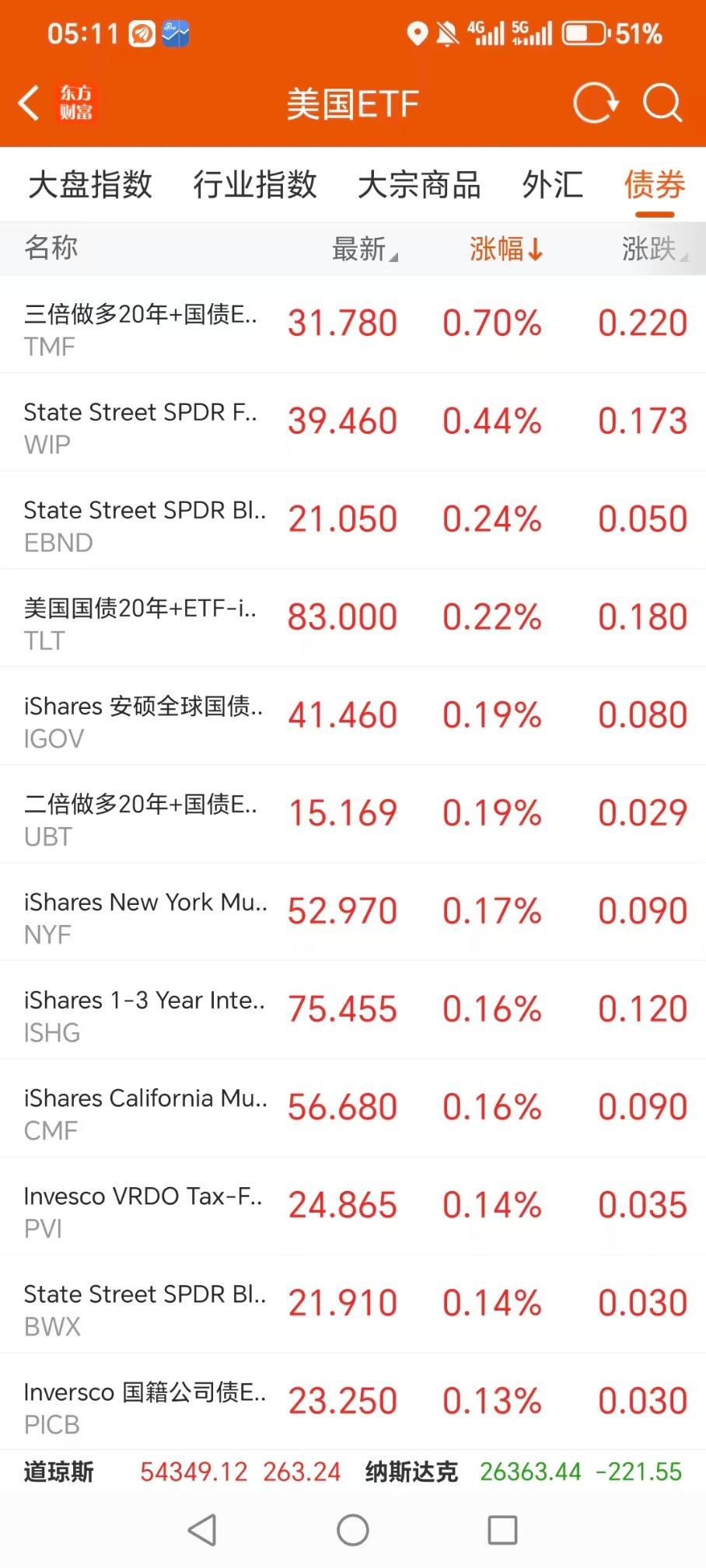View the EBND quote row
The height and width of the screenshot is (1568, 706).
point(353,520)
